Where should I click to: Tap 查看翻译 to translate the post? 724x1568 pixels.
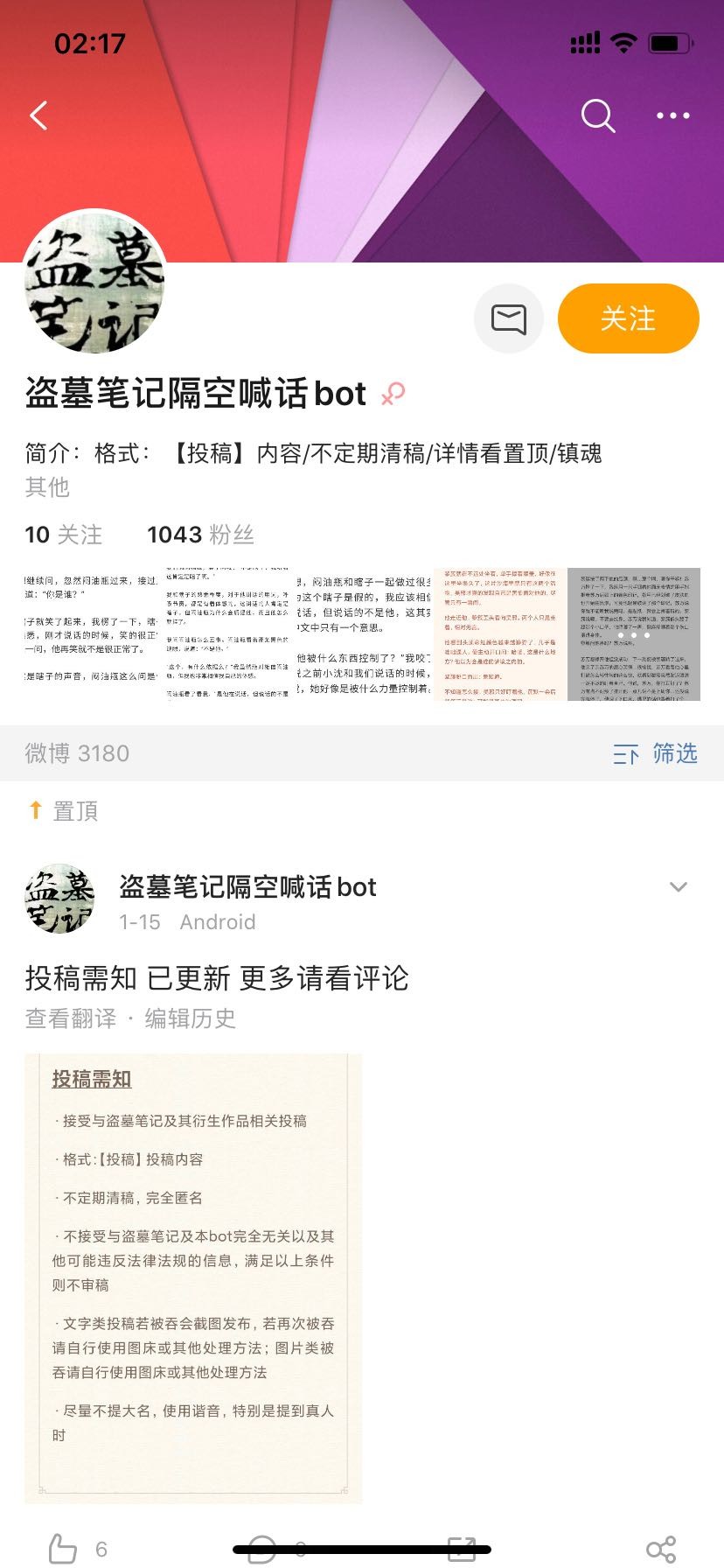(70, 1018)
